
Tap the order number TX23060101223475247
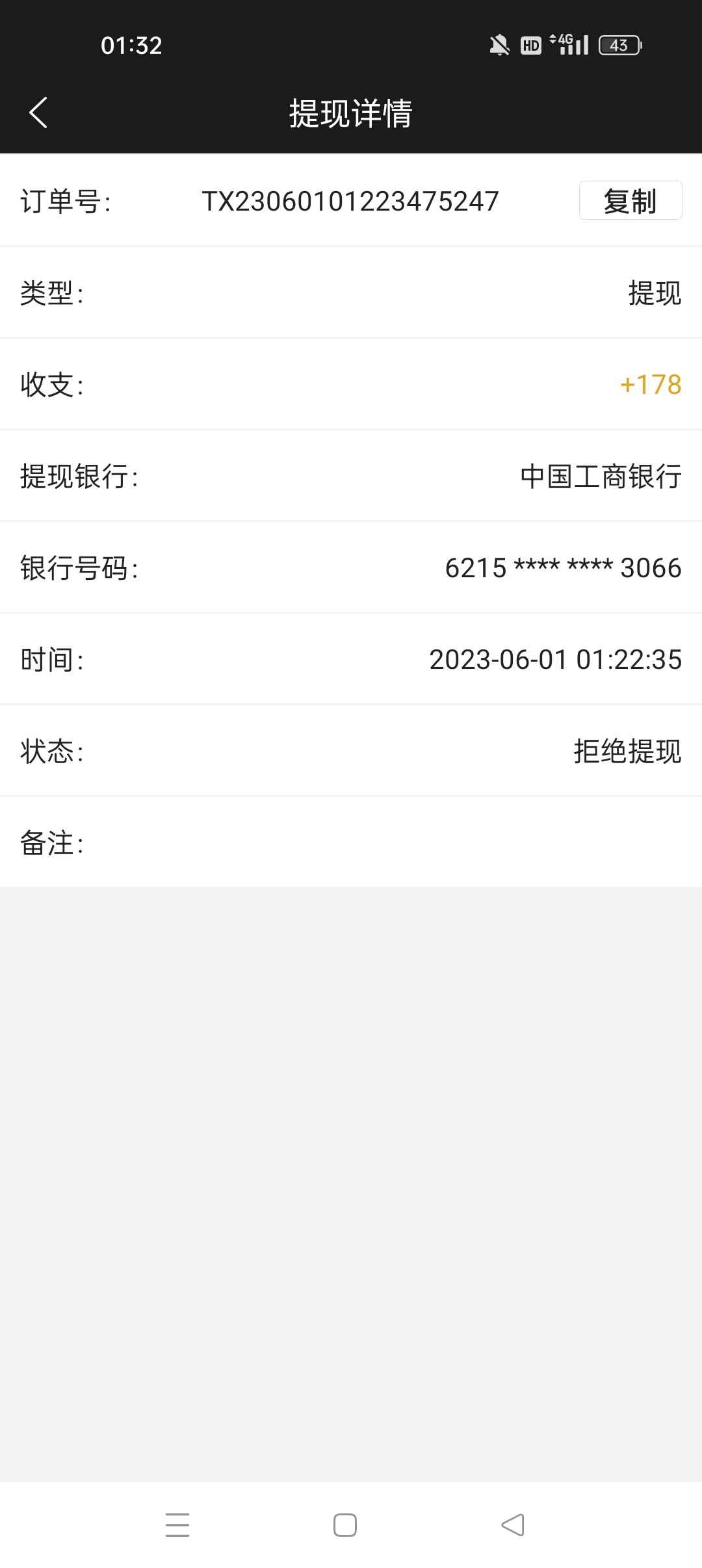tap(350, 201)
